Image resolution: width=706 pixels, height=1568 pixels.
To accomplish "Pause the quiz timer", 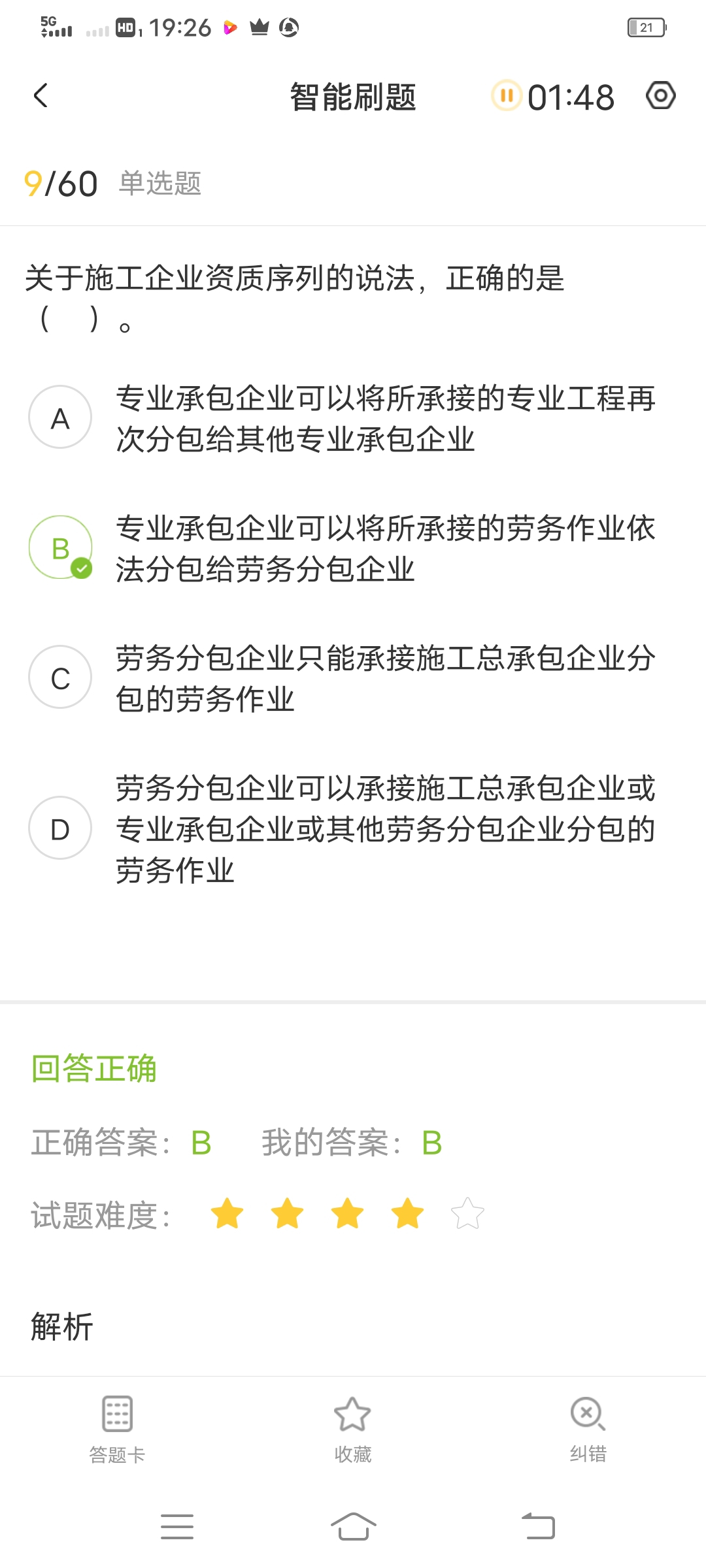I will pyautogui.click(x=507, y=96).
